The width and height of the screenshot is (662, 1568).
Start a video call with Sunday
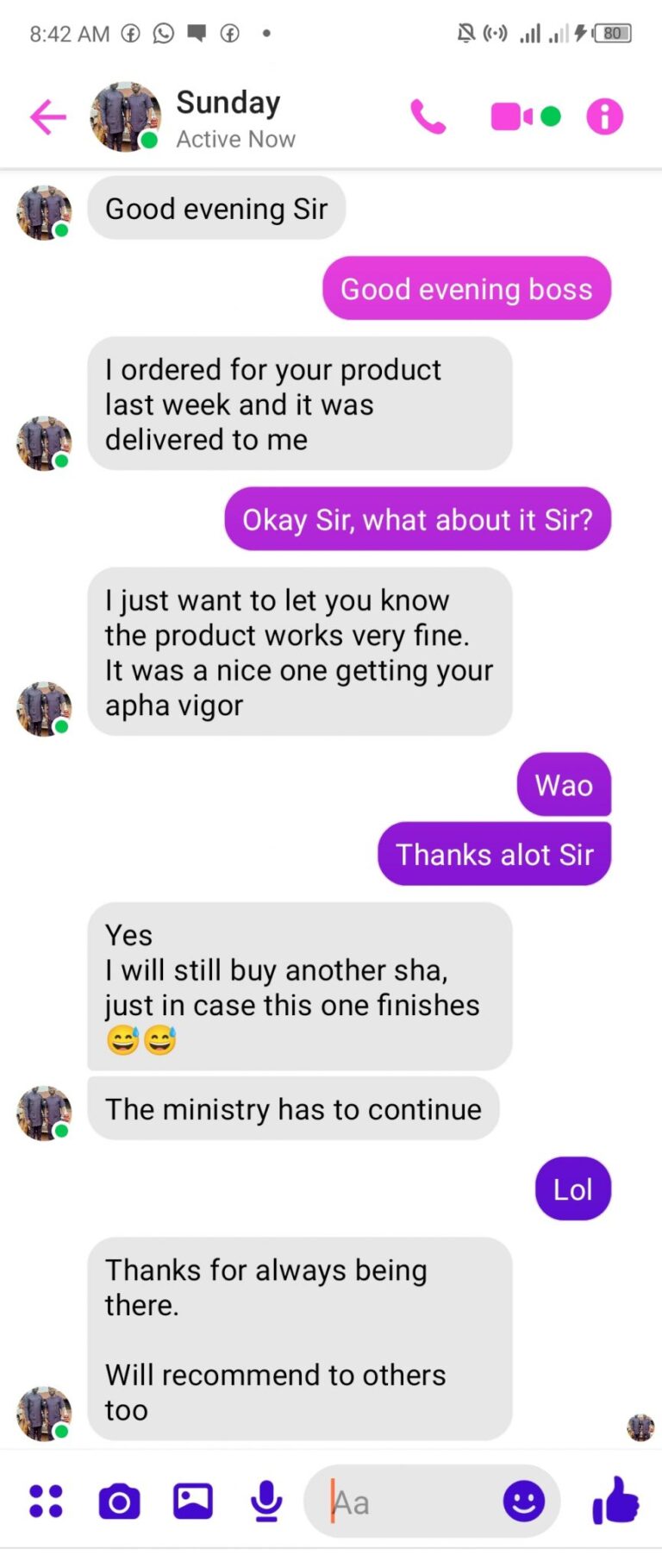click(512, 116)
